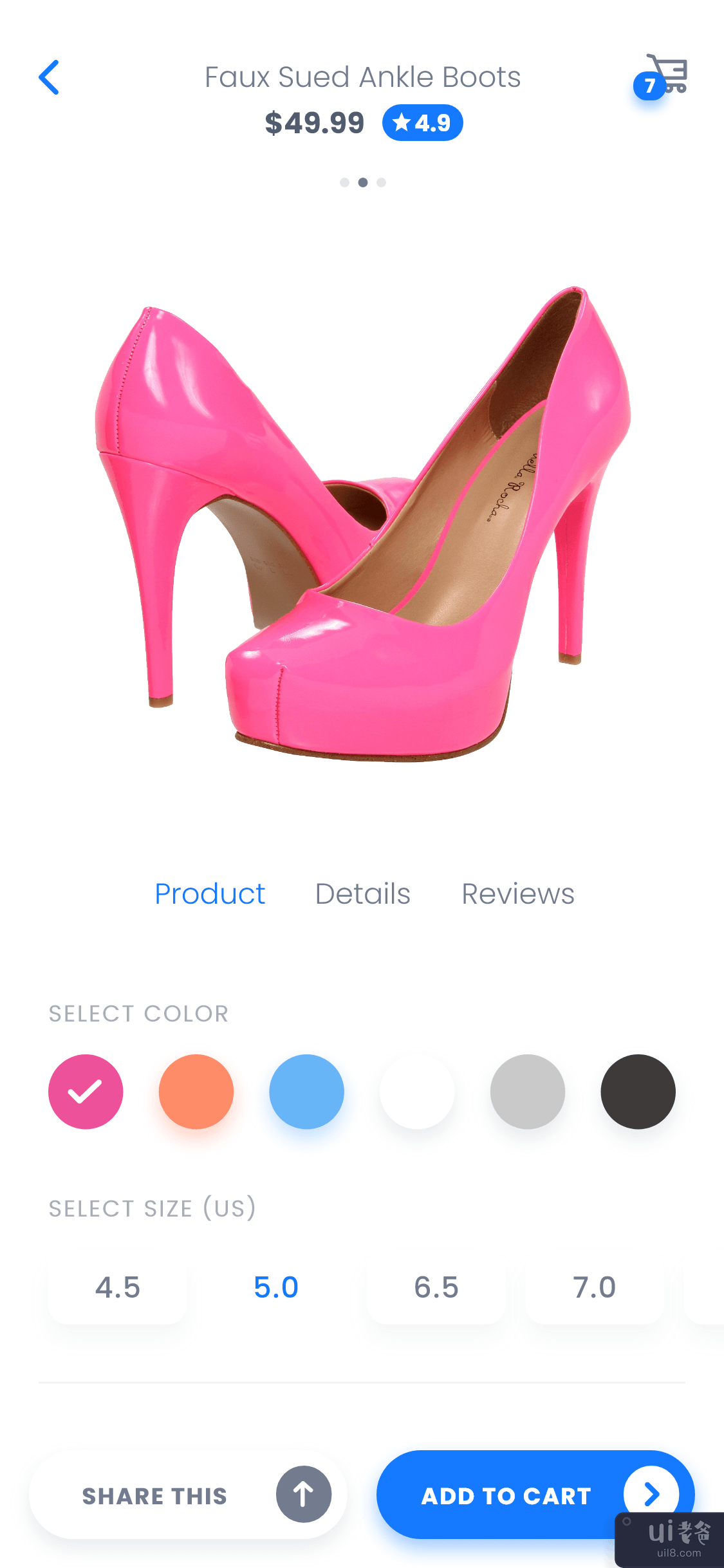
Task: Pick the blue color swatch
Action: (x=306, y=1092)
